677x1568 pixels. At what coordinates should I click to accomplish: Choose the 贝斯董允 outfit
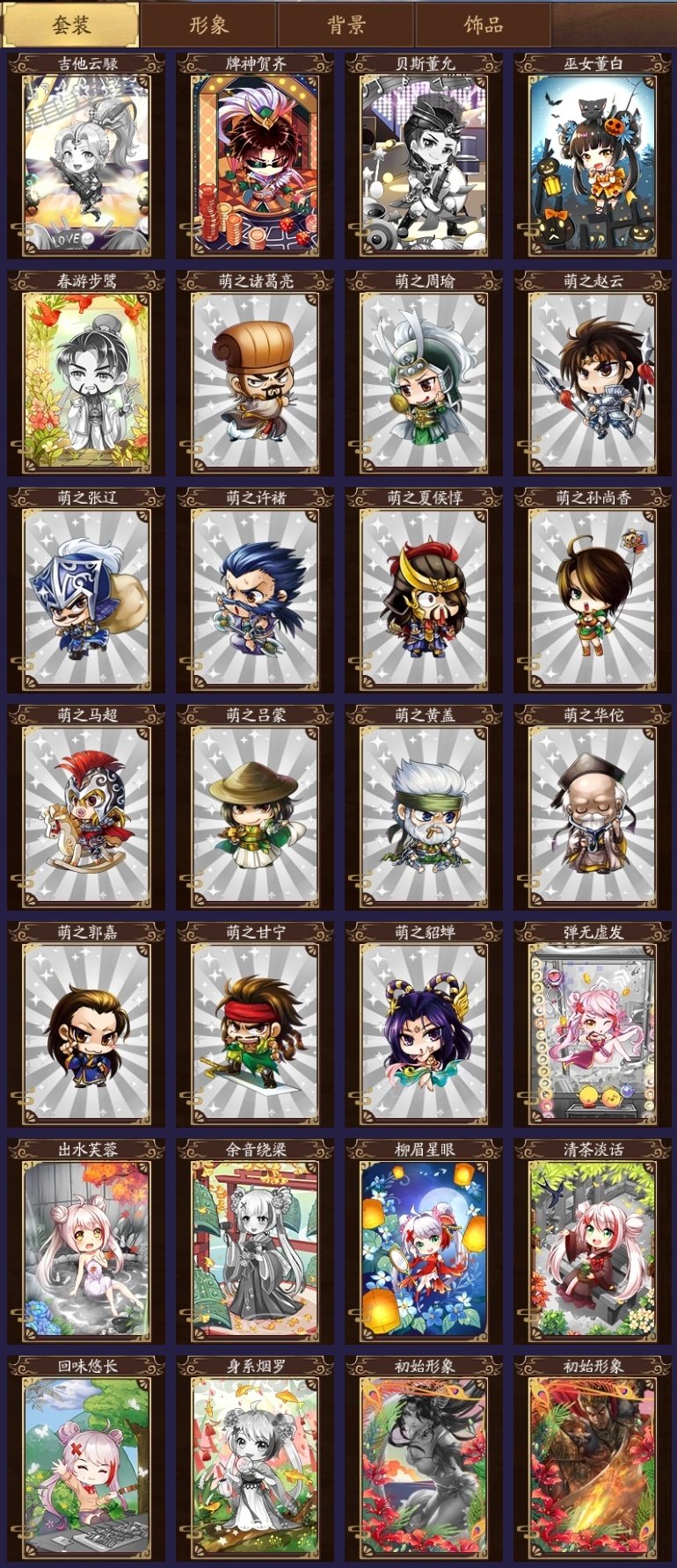pos(424,164)
